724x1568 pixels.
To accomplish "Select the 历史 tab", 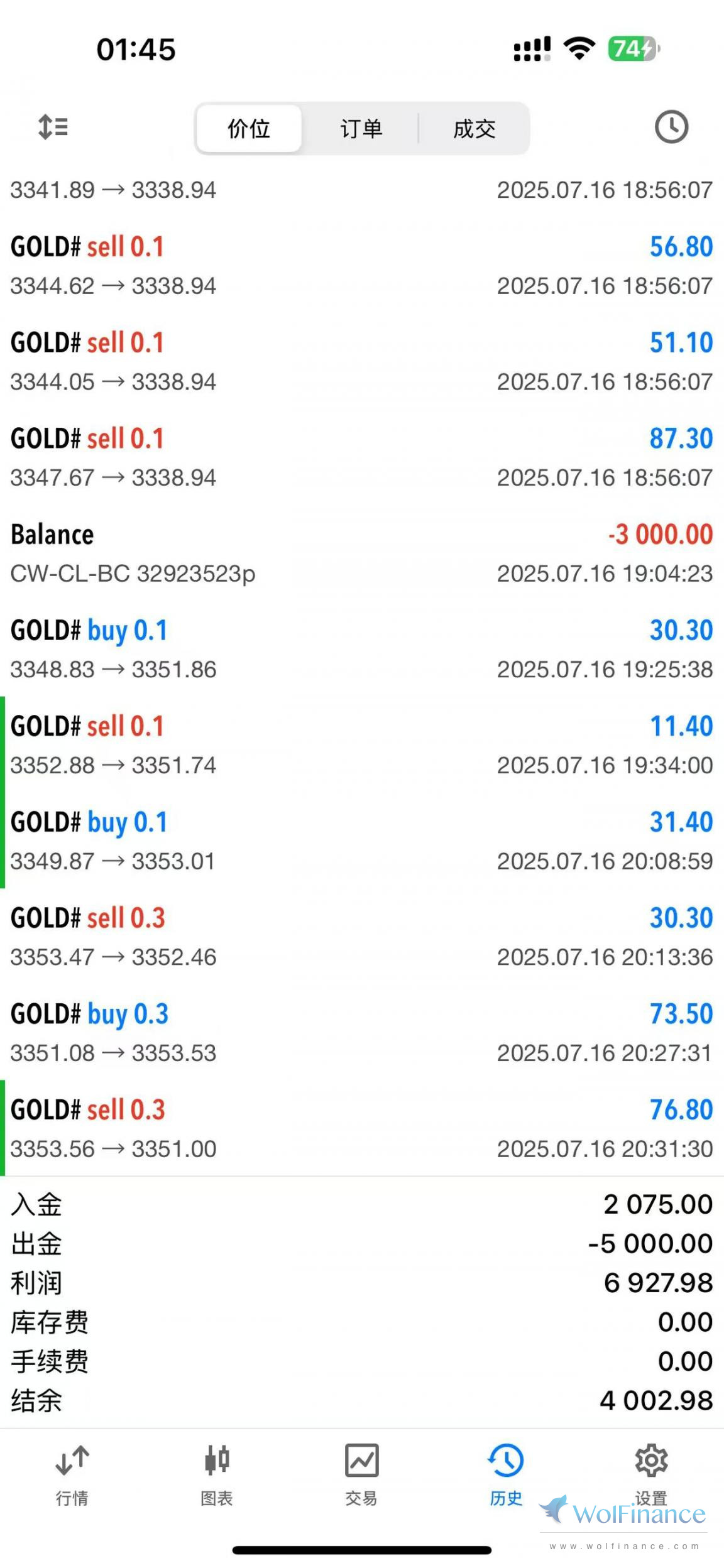I will pyautogui.click(x=506, y=1476).
